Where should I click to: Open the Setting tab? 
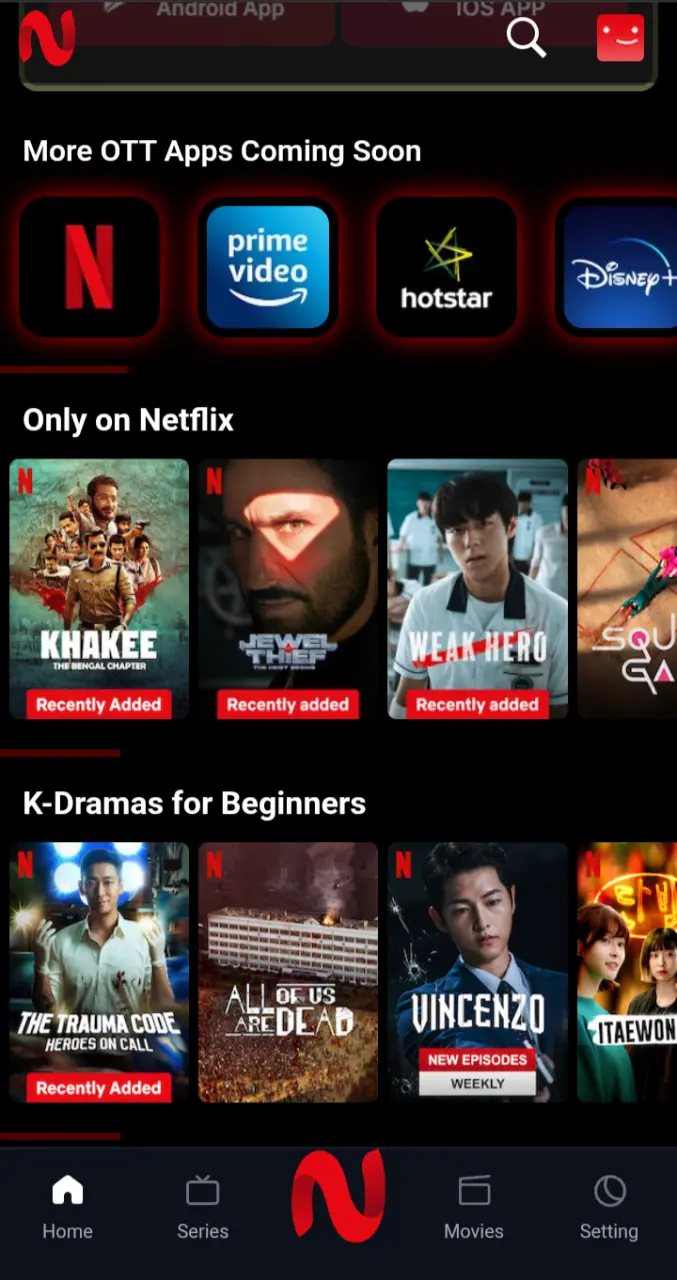(x=609, y=1208)
